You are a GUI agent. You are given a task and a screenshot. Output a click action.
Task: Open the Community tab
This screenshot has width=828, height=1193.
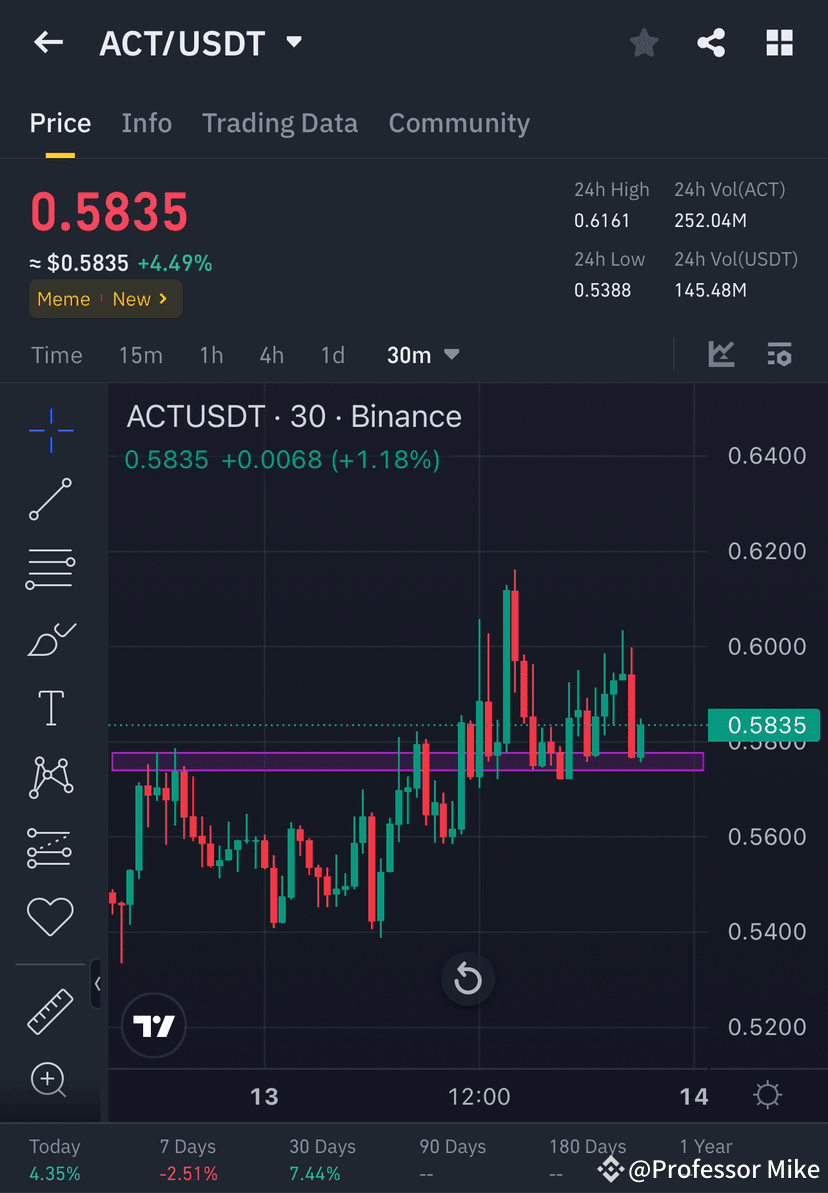(x=459, y=123)
